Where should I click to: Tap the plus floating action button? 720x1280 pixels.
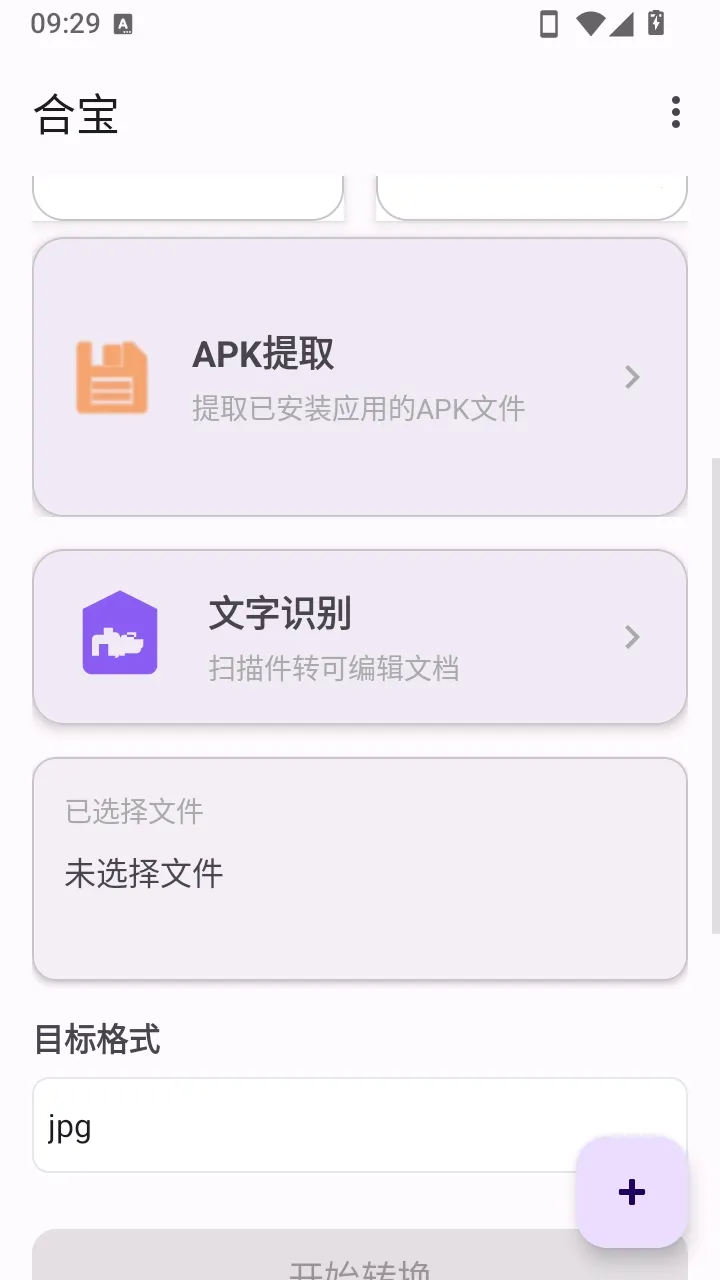tap(632, 1192)
